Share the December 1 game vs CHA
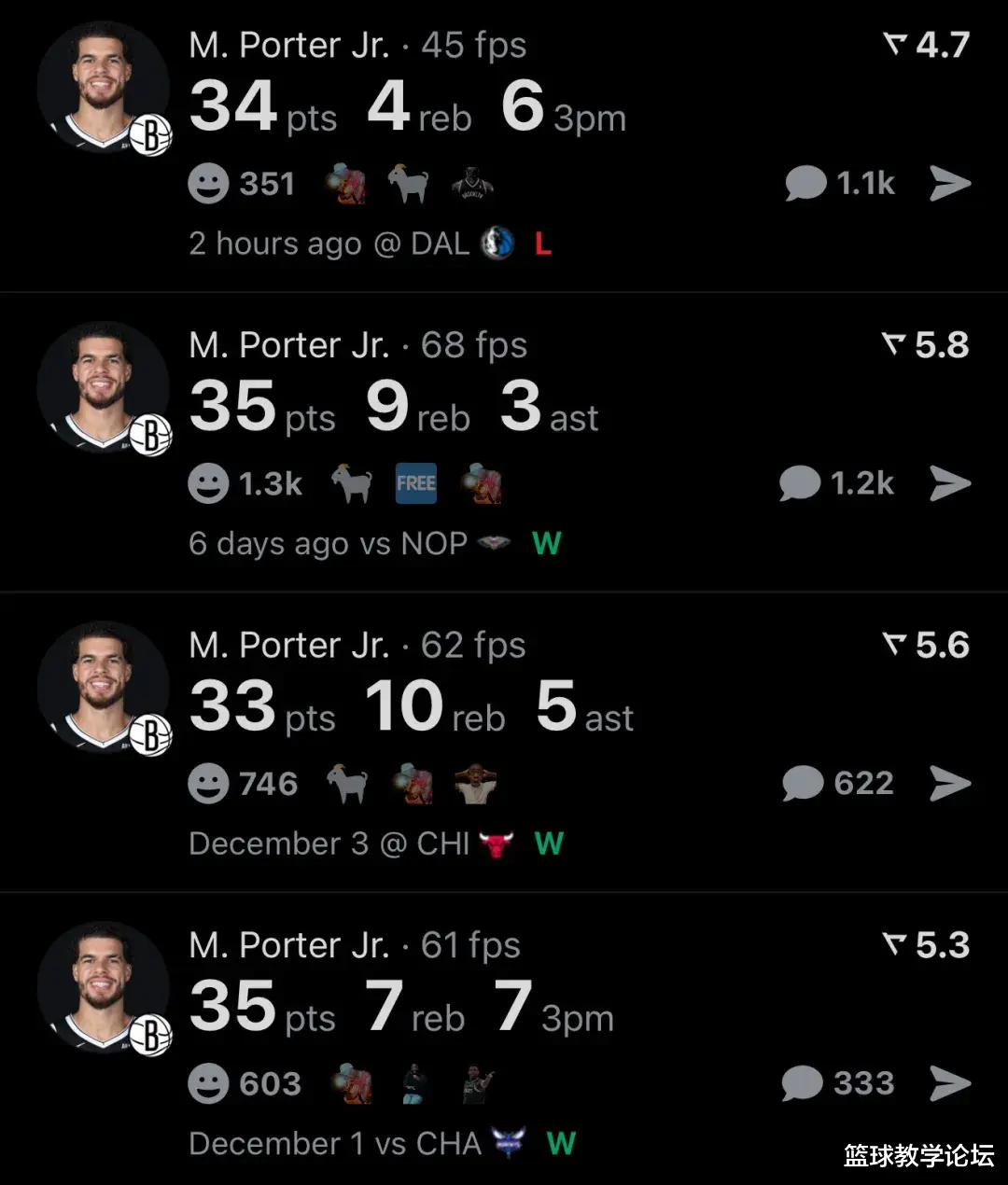The width and height of the screenshot is (1008, 1185). point(950,1083)
